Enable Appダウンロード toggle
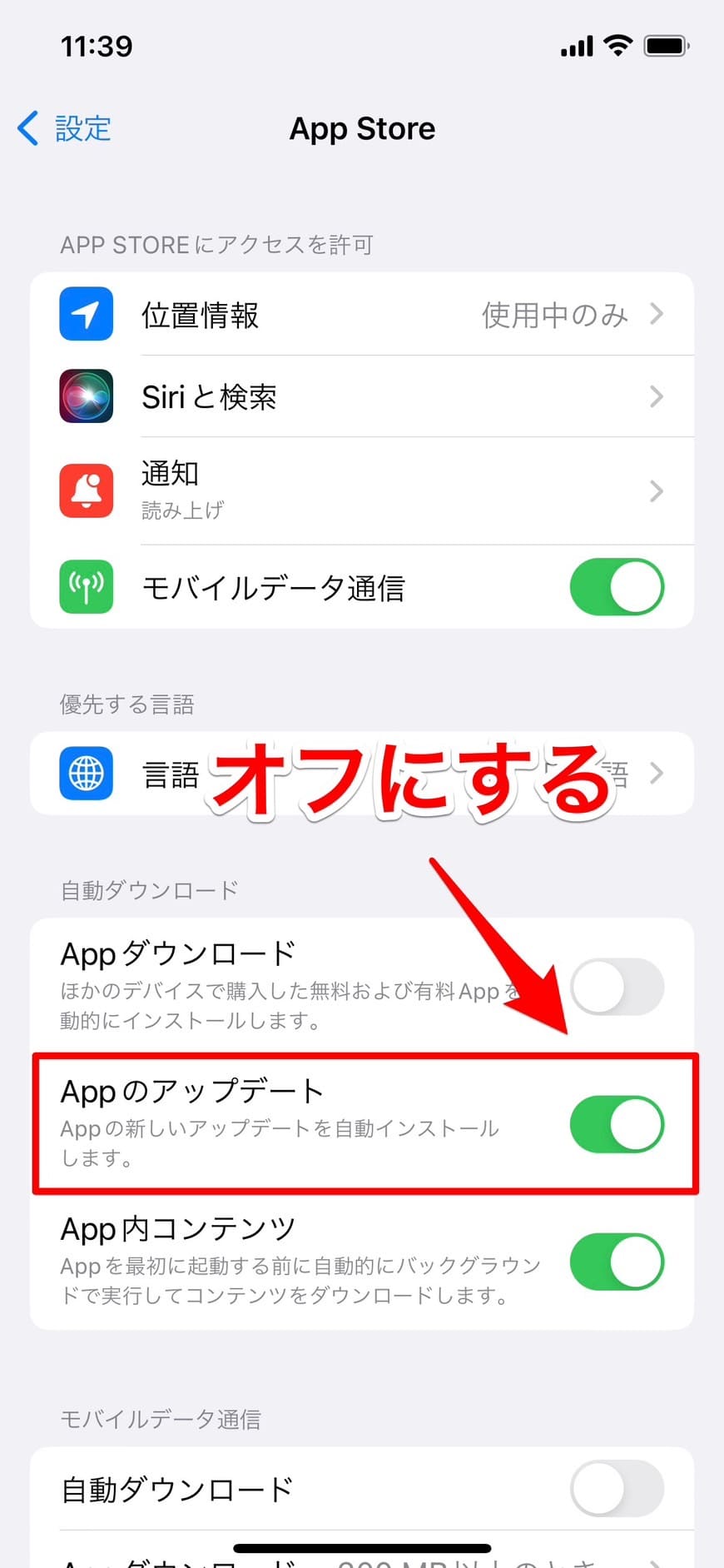The height and width of the screenshot is (1568, 724). coord(616,987)
